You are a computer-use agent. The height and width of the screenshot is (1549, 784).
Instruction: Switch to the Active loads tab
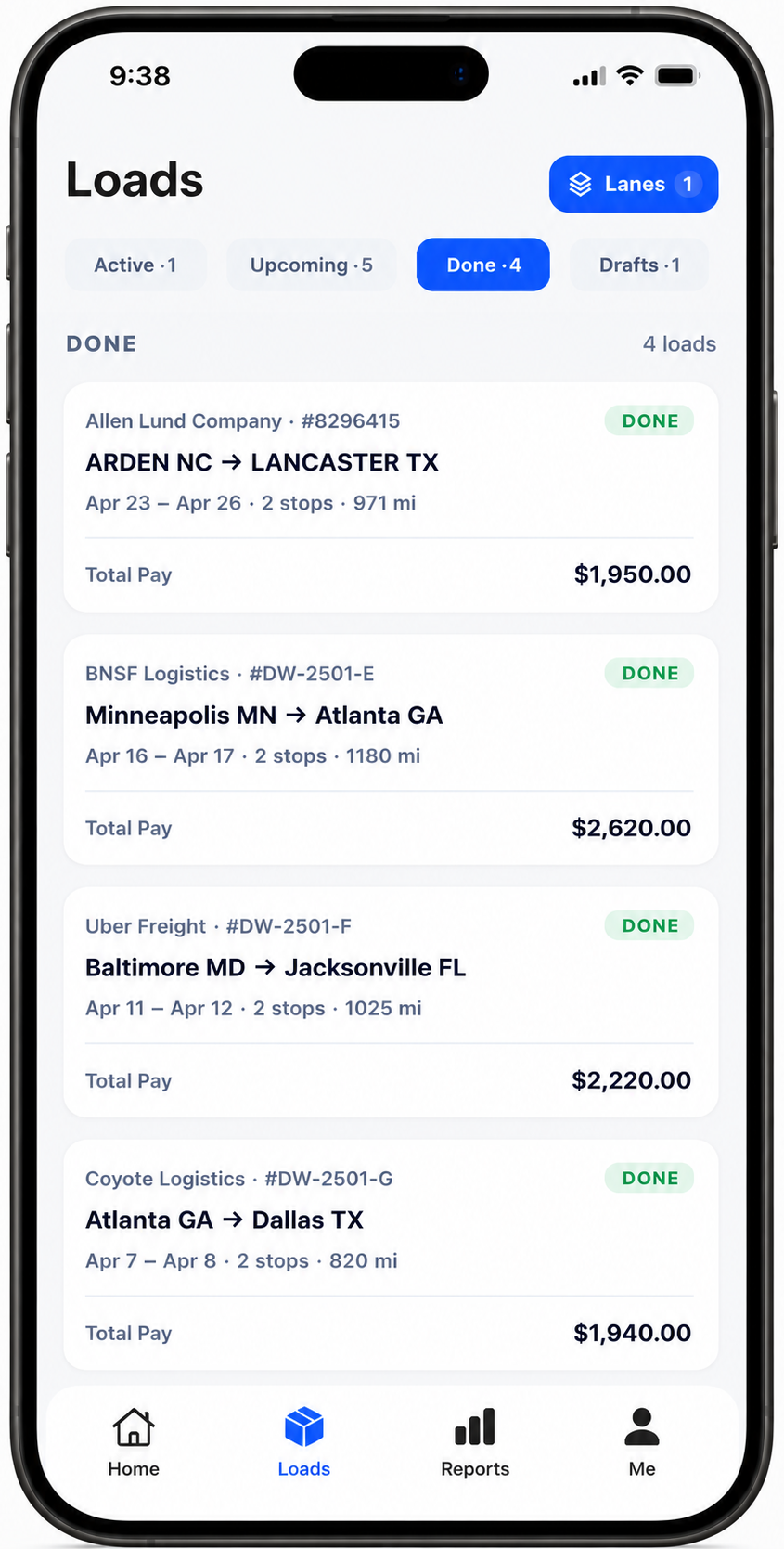[135, 265]
